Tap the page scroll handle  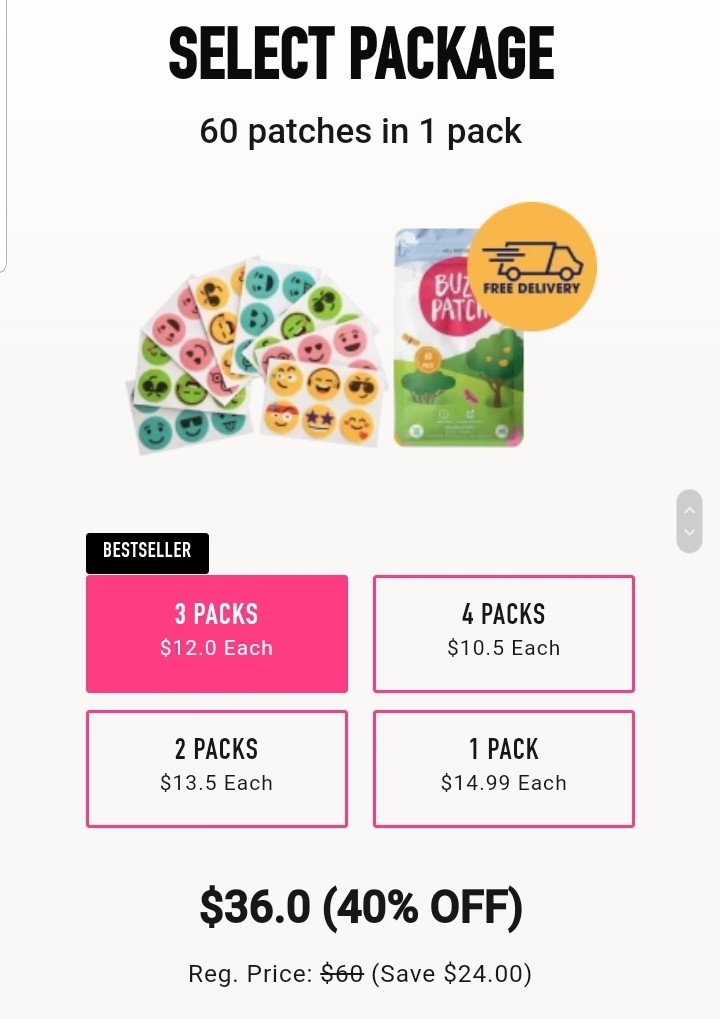pyautogui.click(x=689, y=520)
